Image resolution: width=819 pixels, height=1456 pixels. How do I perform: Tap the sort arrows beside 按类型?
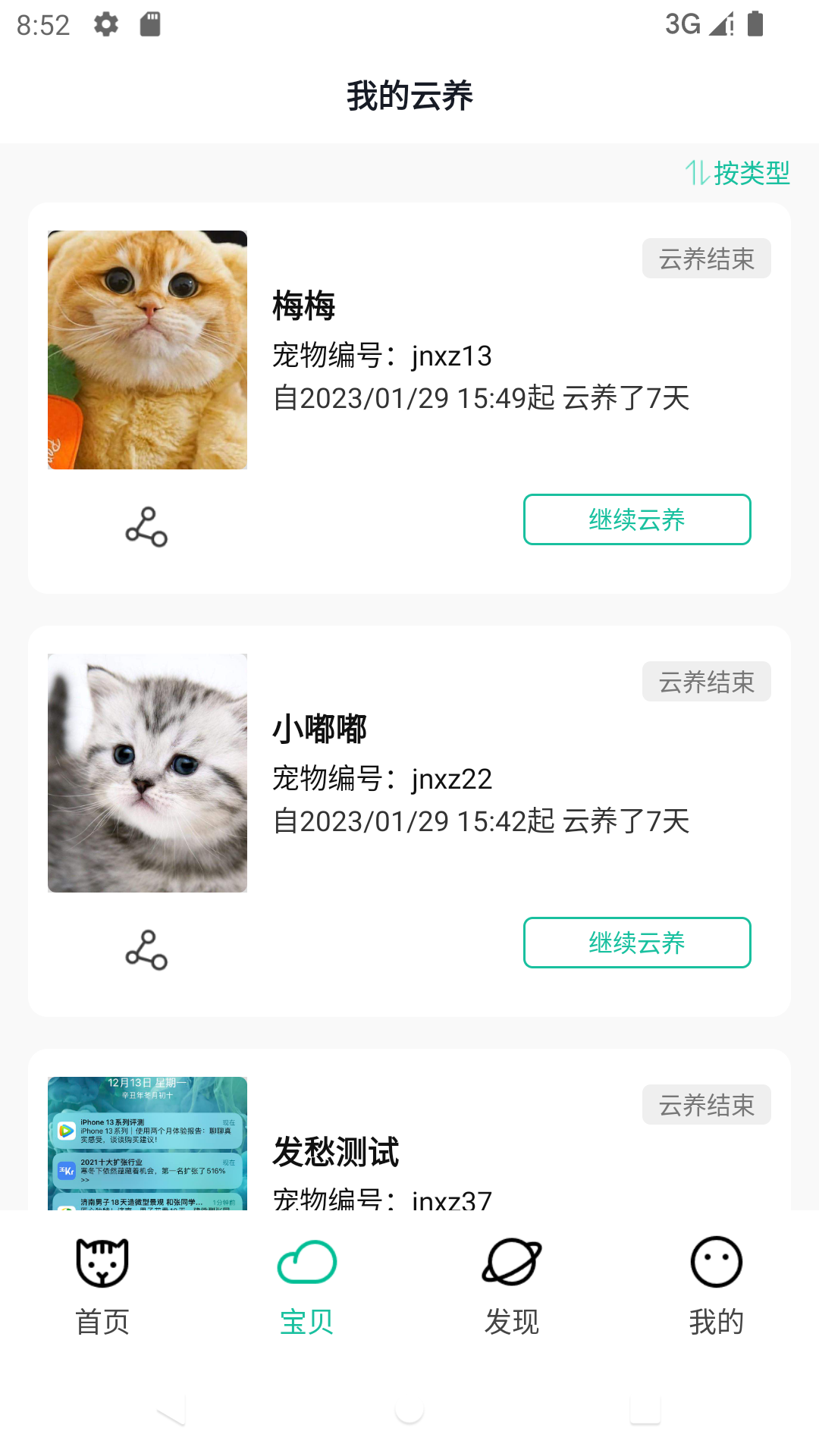(x=699, y=172)
